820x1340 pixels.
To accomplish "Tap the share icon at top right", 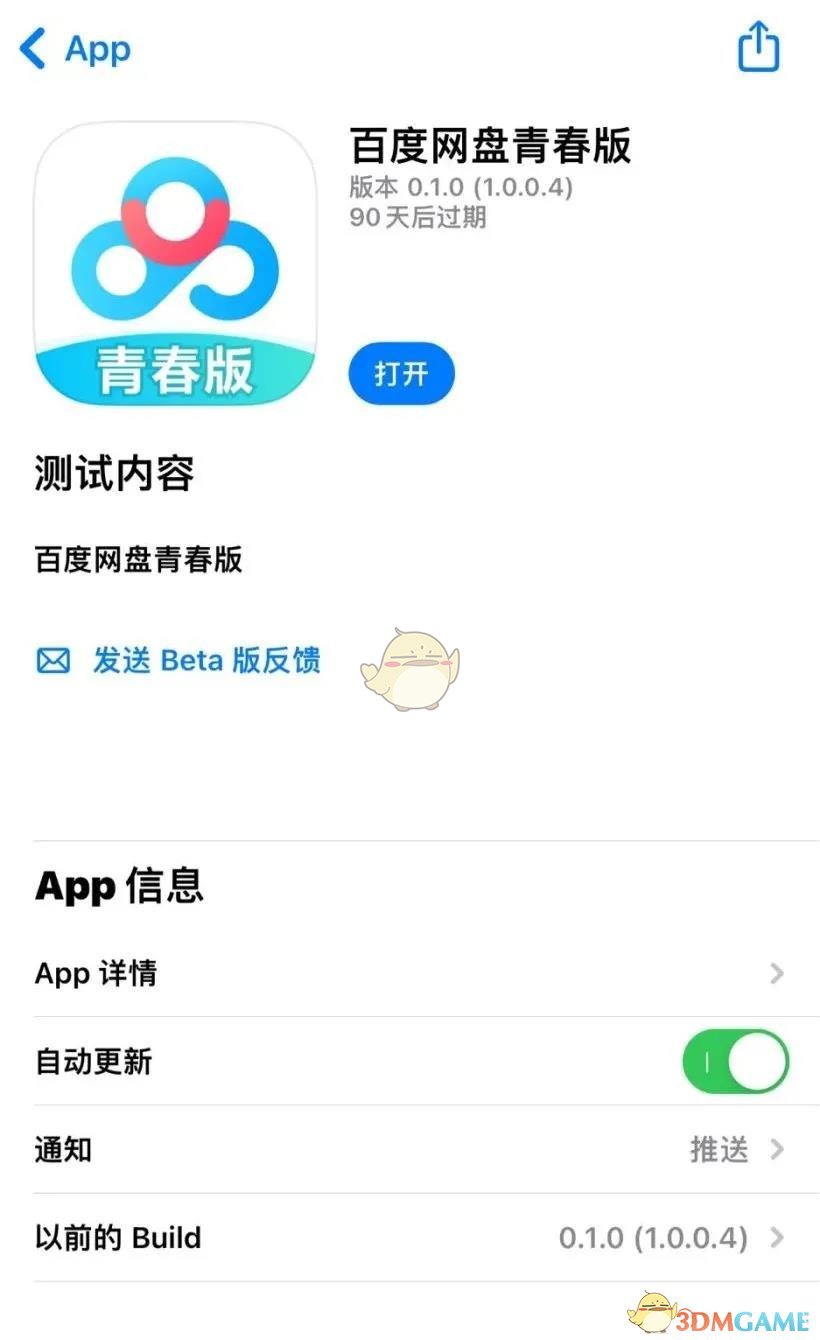I will pos(758,46).
